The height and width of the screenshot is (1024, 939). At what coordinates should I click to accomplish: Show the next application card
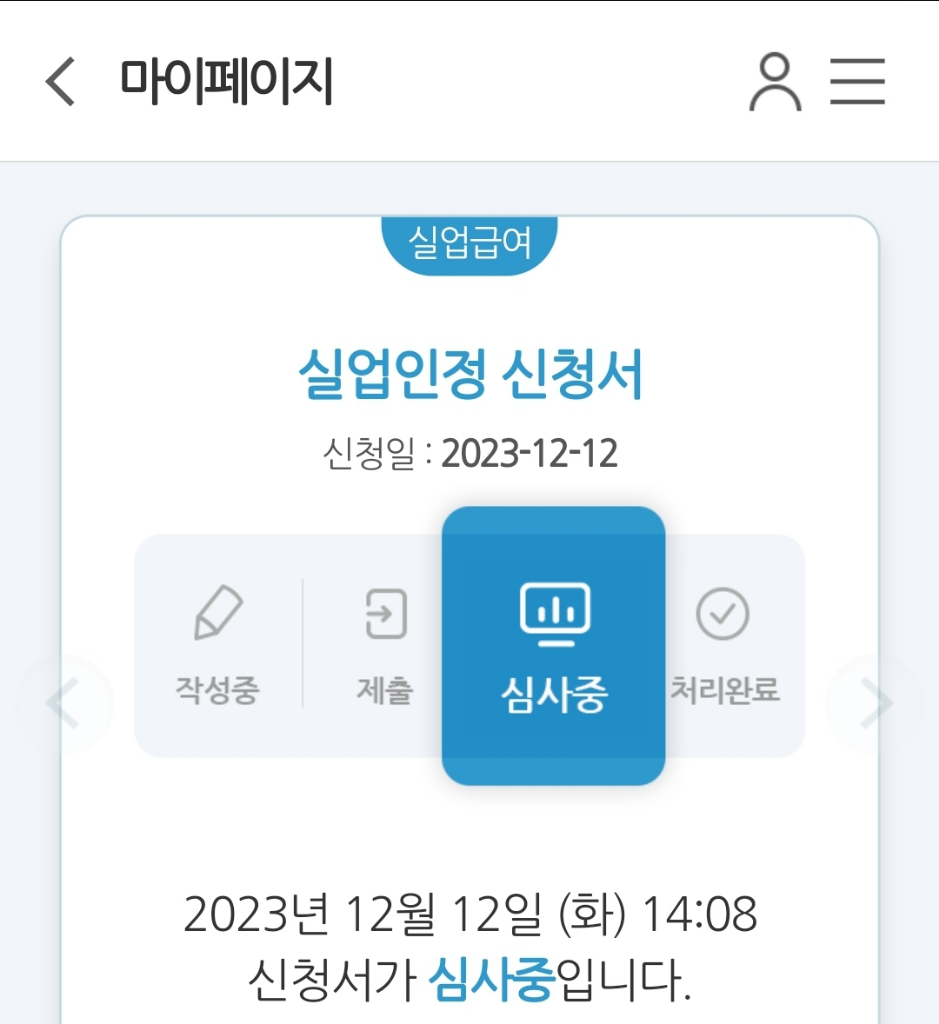click(876, 704)
